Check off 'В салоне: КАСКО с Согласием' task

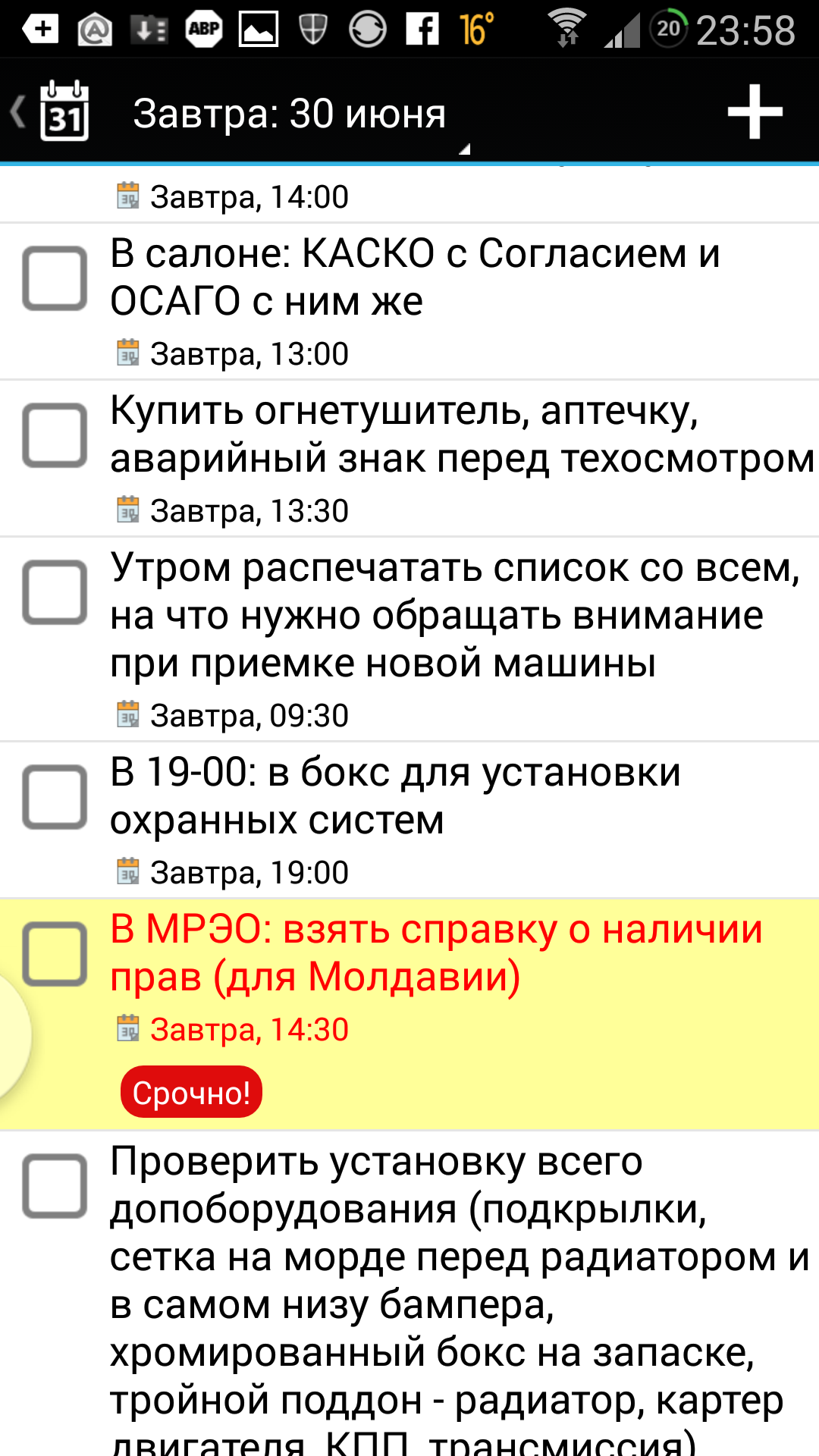click(x=55, y=278)
